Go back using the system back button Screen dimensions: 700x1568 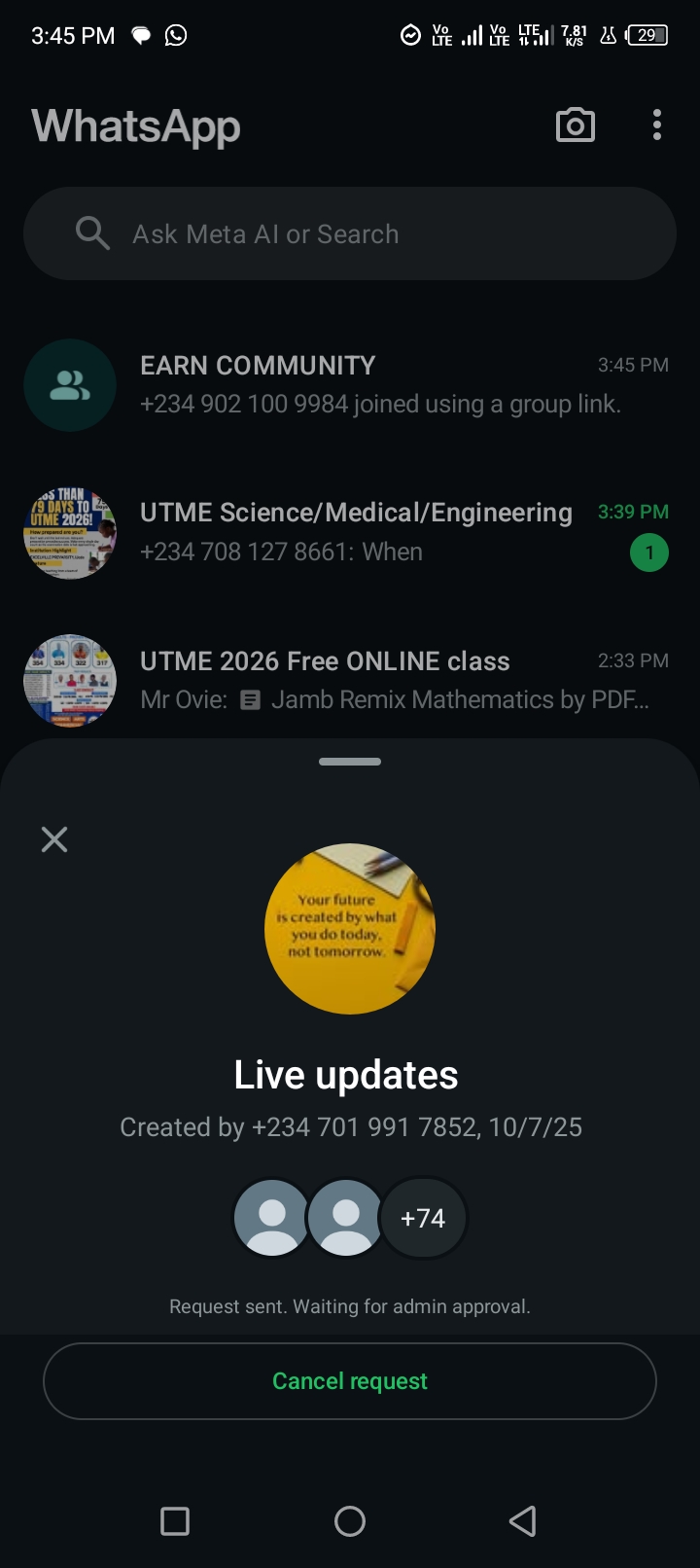pyautogui.click(x=523, y=1521)
